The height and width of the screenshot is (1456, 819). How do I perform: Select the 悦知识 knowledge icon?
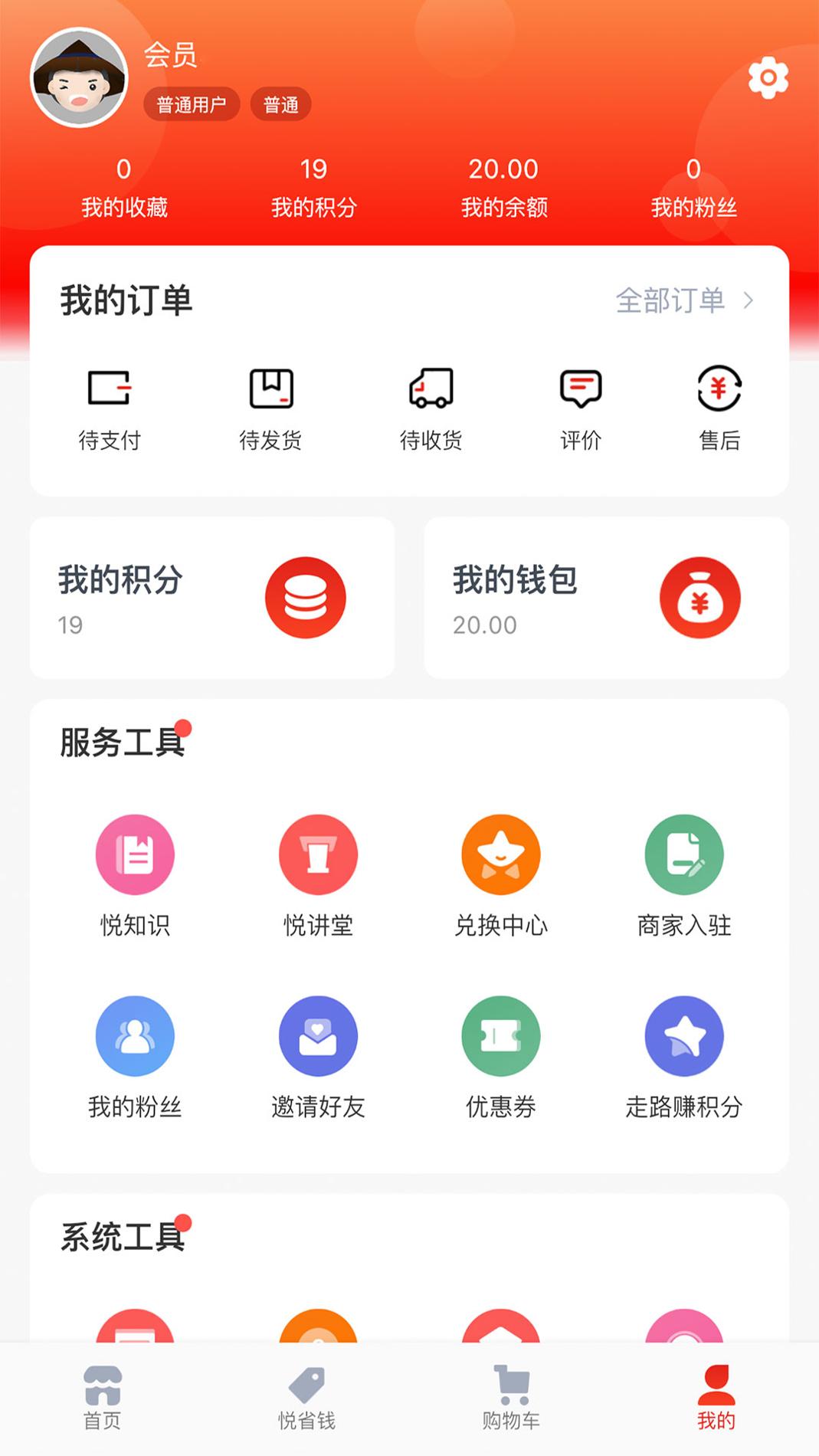135,854
